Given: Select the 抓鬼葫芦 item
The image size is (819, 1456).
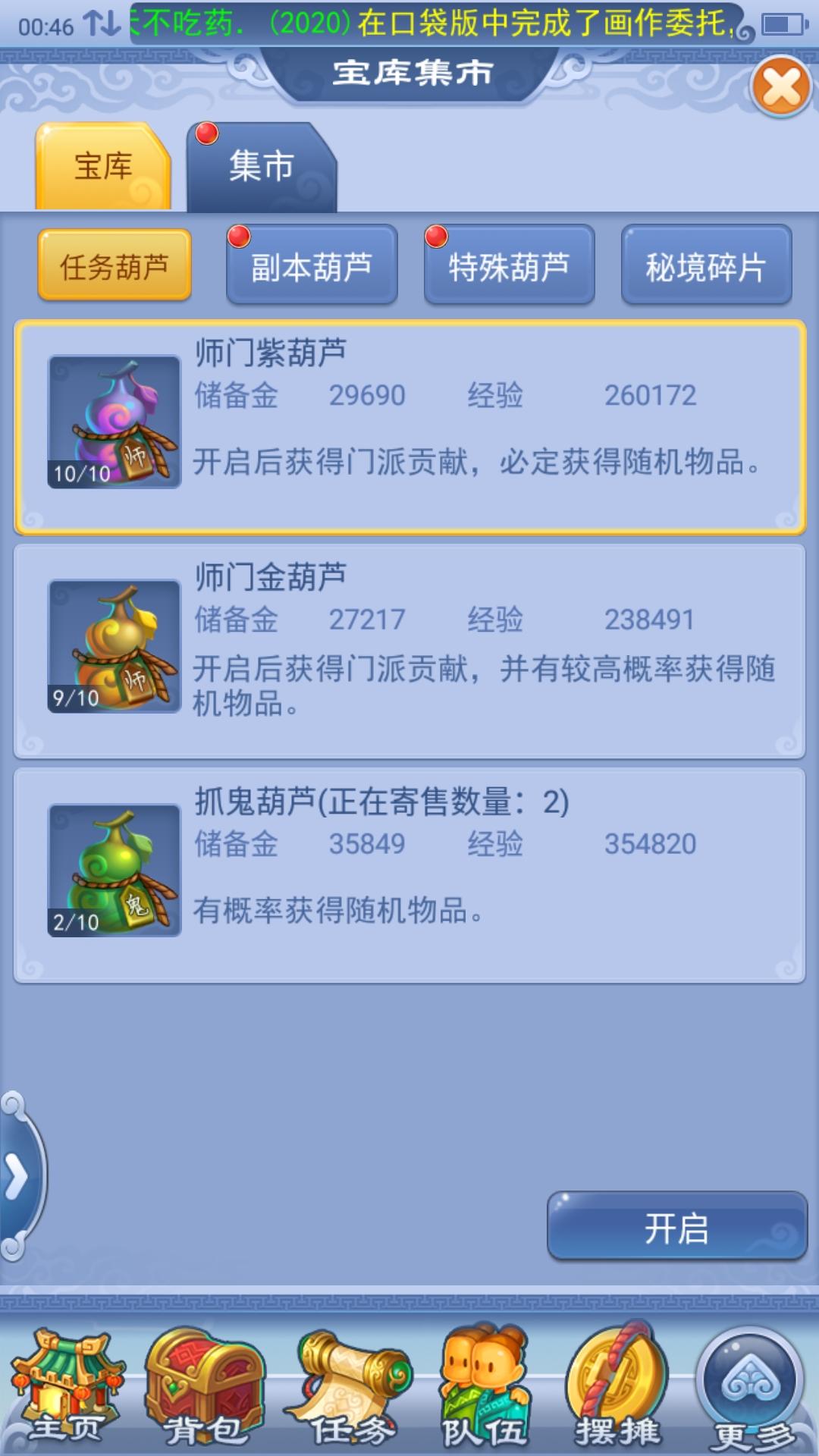Looking at the screenshot, I should [409, 875].
